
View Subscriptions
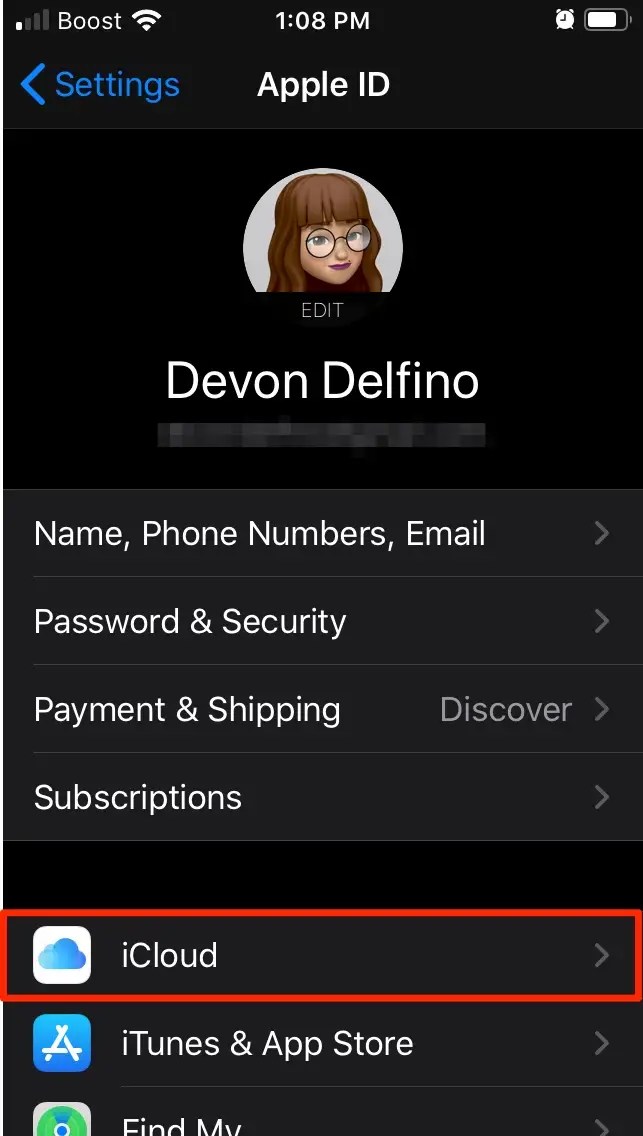[x=321, y=797]
